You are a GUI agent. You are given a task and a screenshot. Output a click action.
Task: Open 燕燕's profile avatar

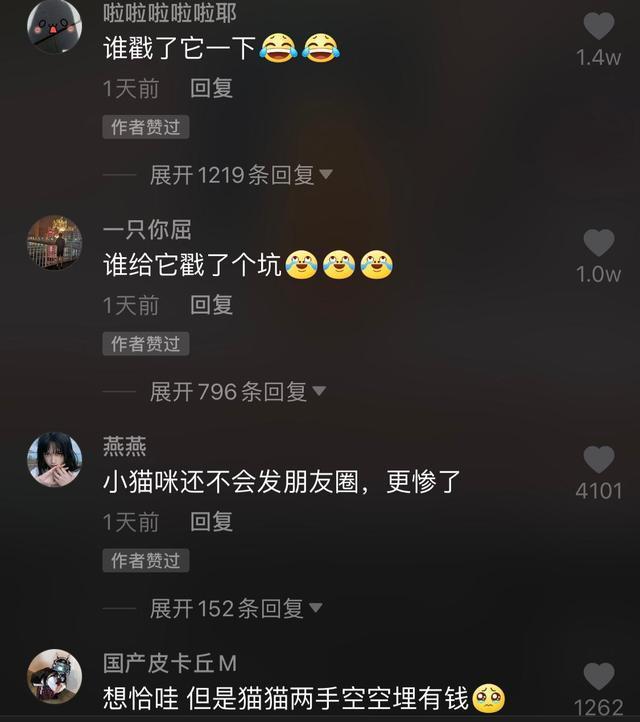54,460
